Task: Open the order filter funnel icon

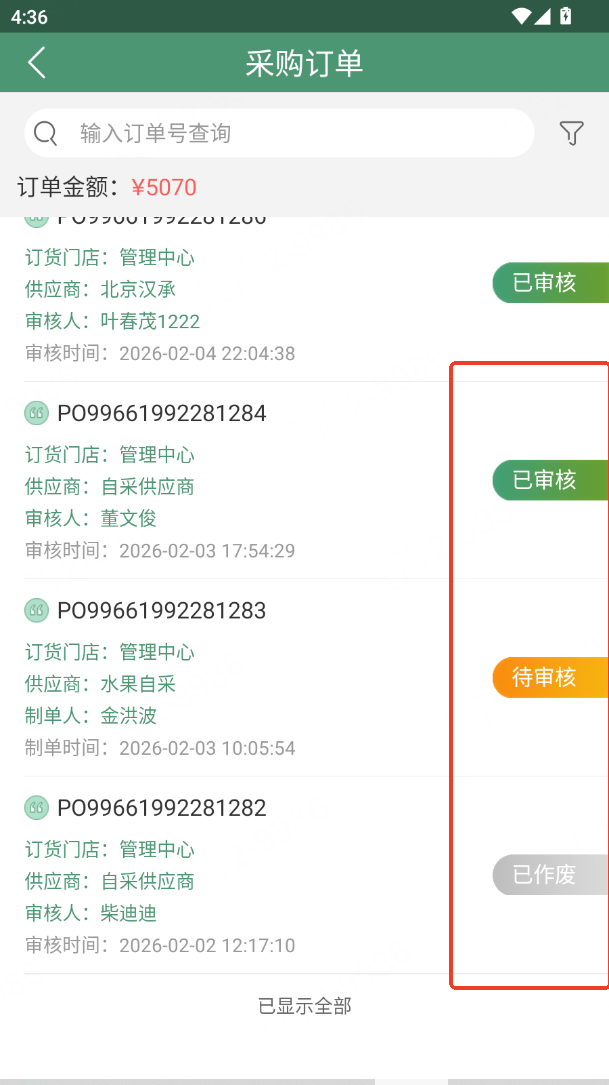Action: [571, 133]
